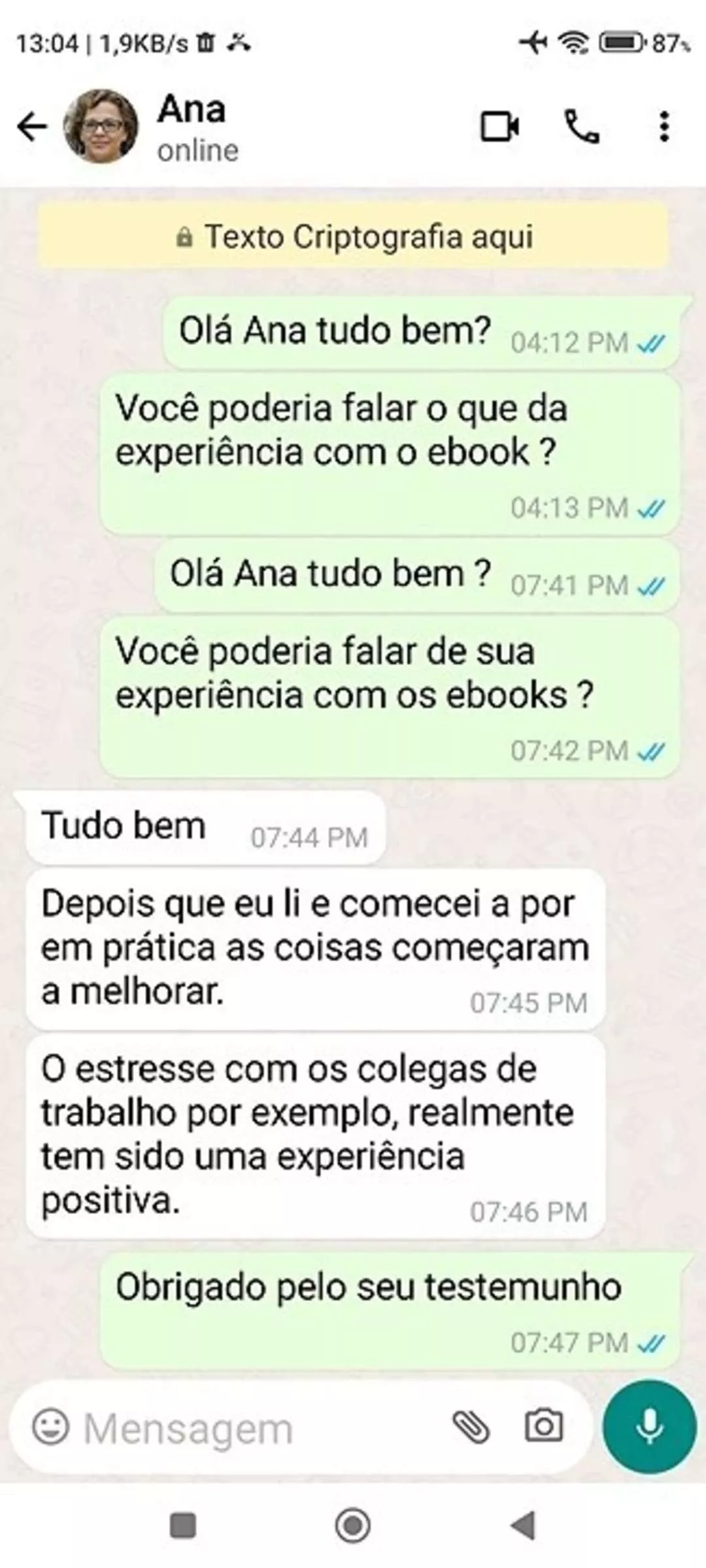Image resolution: width=706 pixels, height=1568 pixels.
Task: Attach a file with the paperclip
Action: tap(471, 1427)
